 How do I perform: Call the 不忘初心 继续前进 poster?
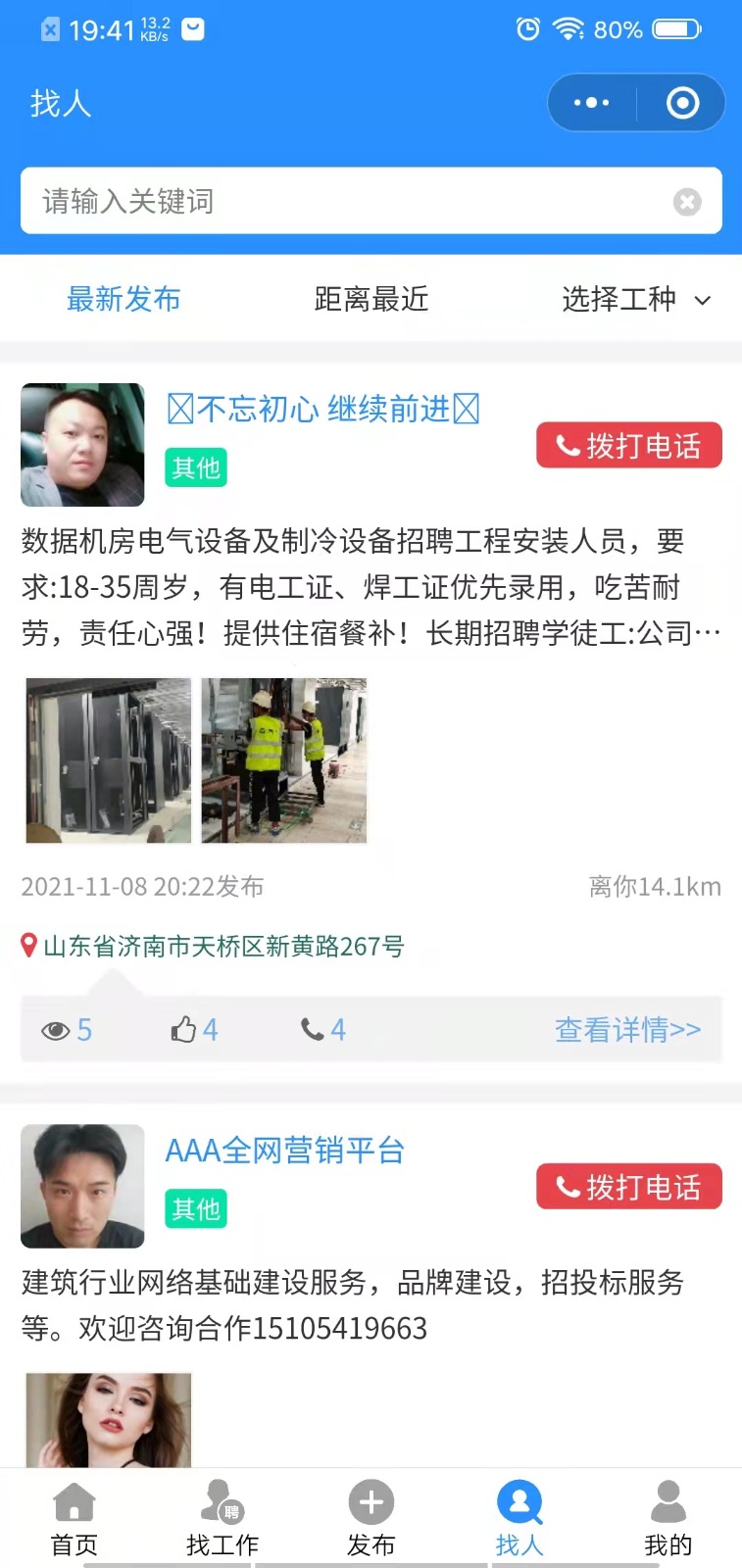point(628,446)
